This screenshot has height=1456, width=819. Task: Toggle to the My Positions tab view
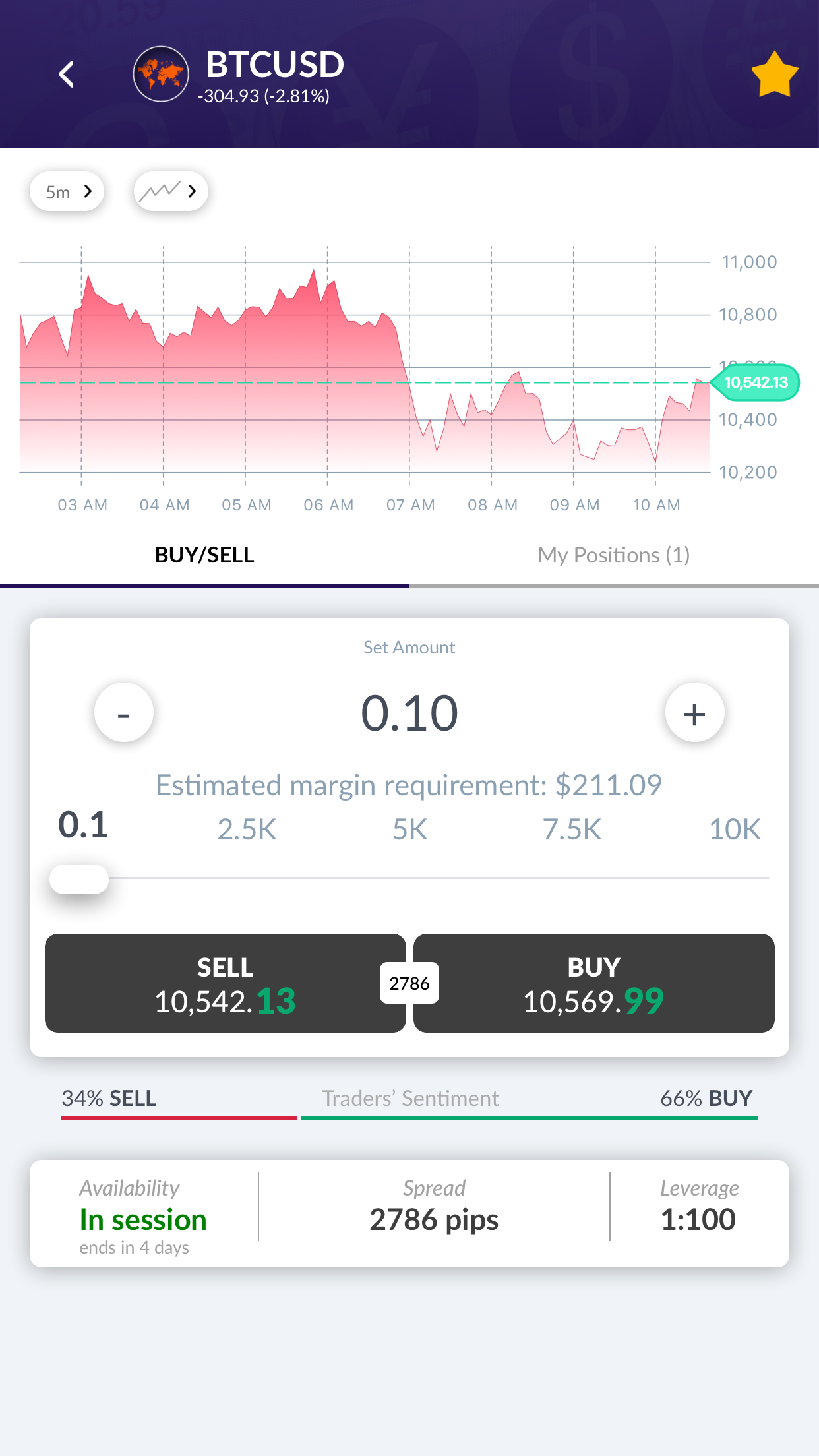613,555
